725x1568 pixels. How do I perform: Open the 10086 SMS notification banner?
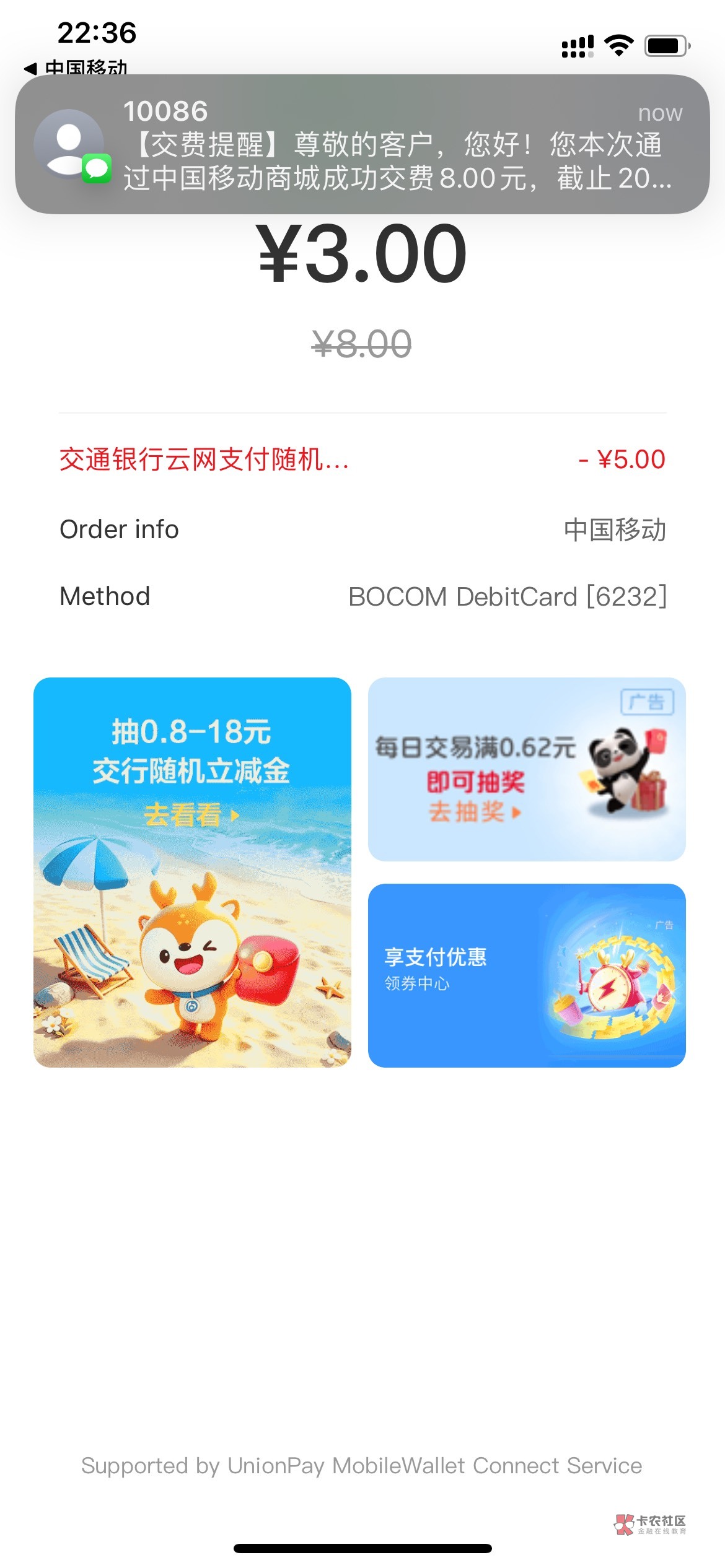click(362, 144)
